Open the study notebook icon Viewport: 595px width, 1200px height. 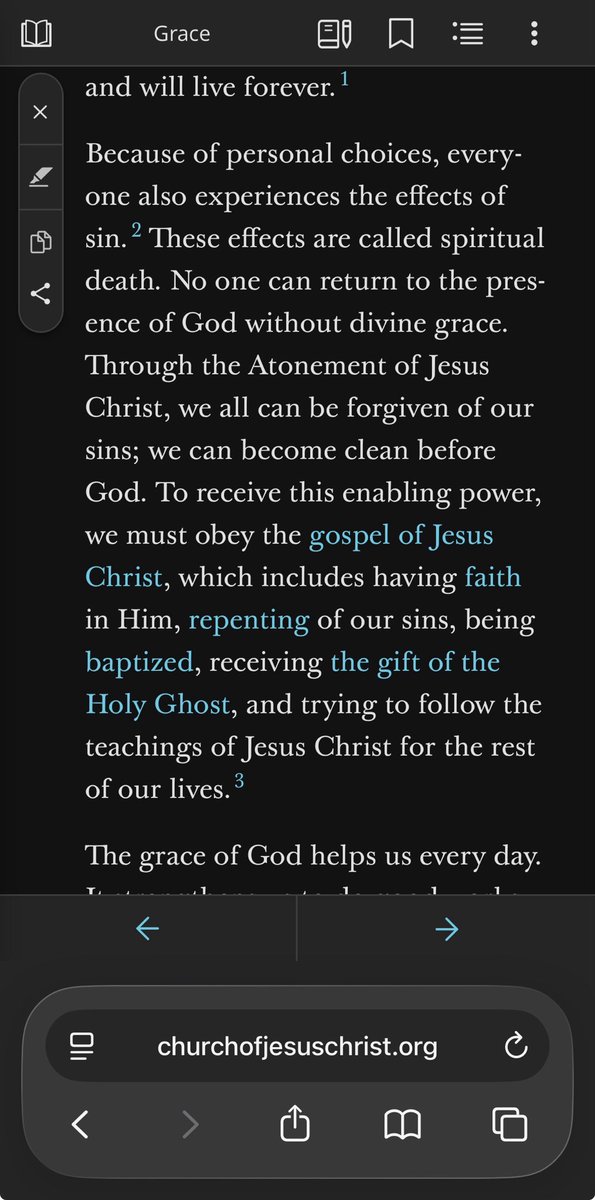coord(335,34)
